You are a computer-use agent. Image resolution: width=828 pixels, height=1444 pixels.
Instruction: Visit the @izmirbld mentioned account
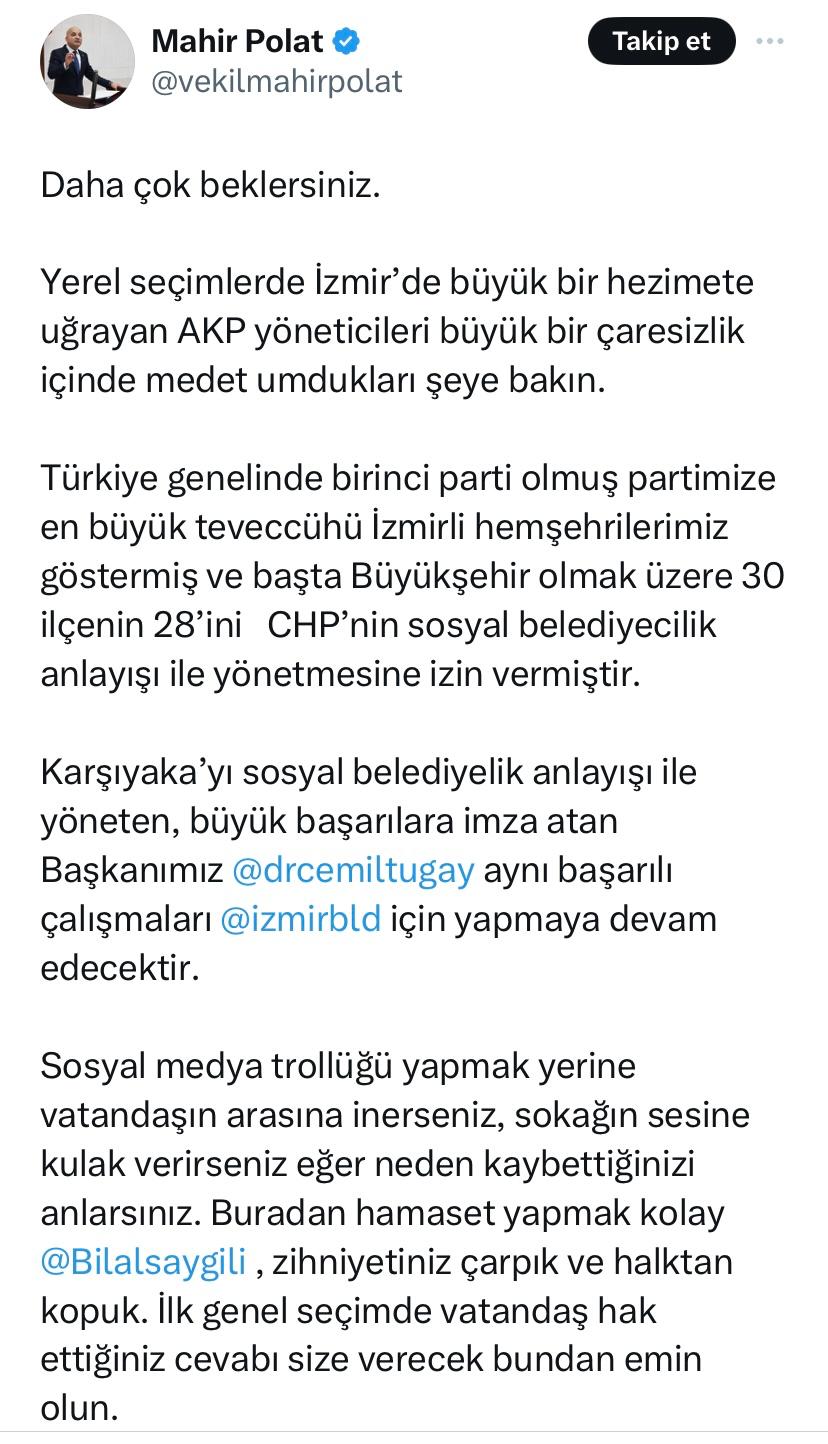coord(300,919)
